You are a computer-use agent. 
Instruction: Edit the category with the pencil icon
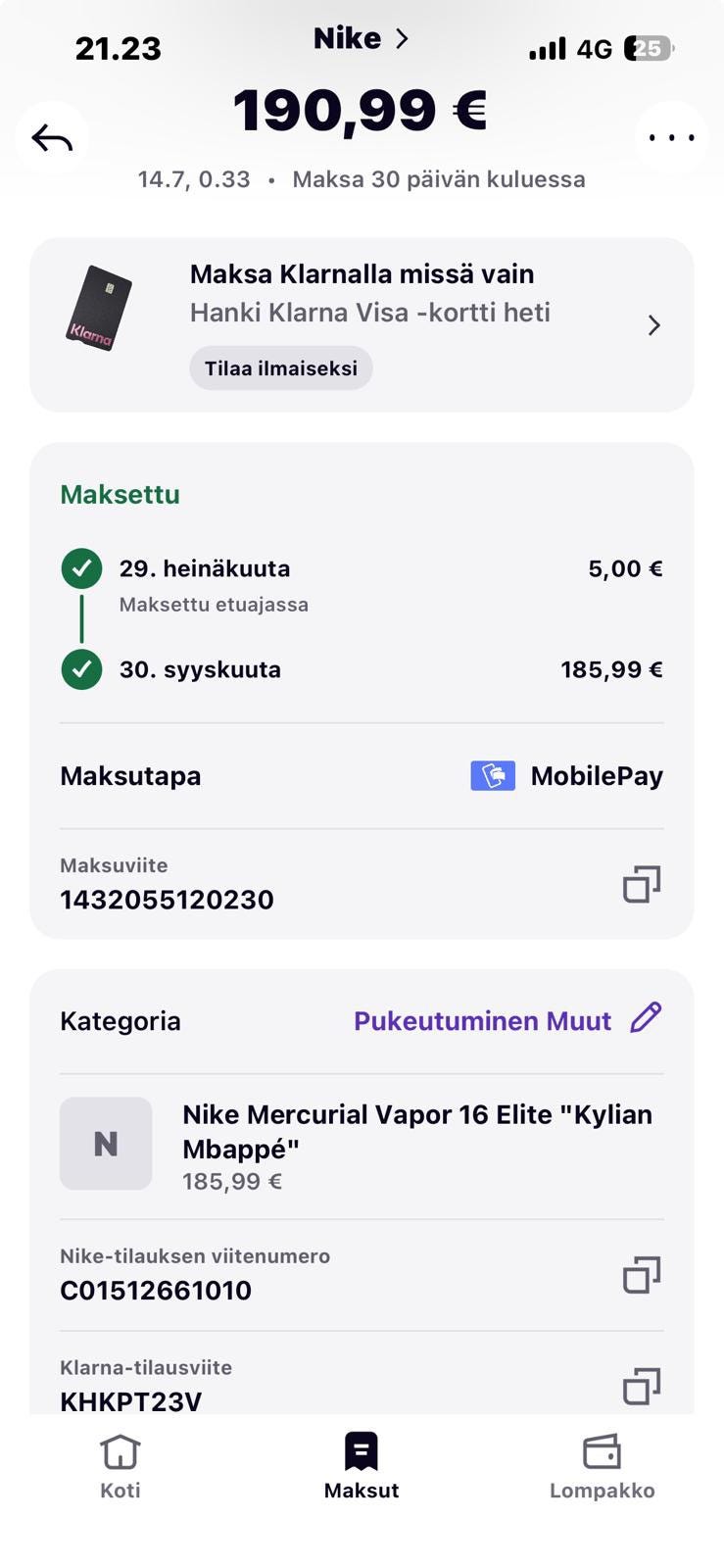pyautogui.click(x=648, y=1020)
